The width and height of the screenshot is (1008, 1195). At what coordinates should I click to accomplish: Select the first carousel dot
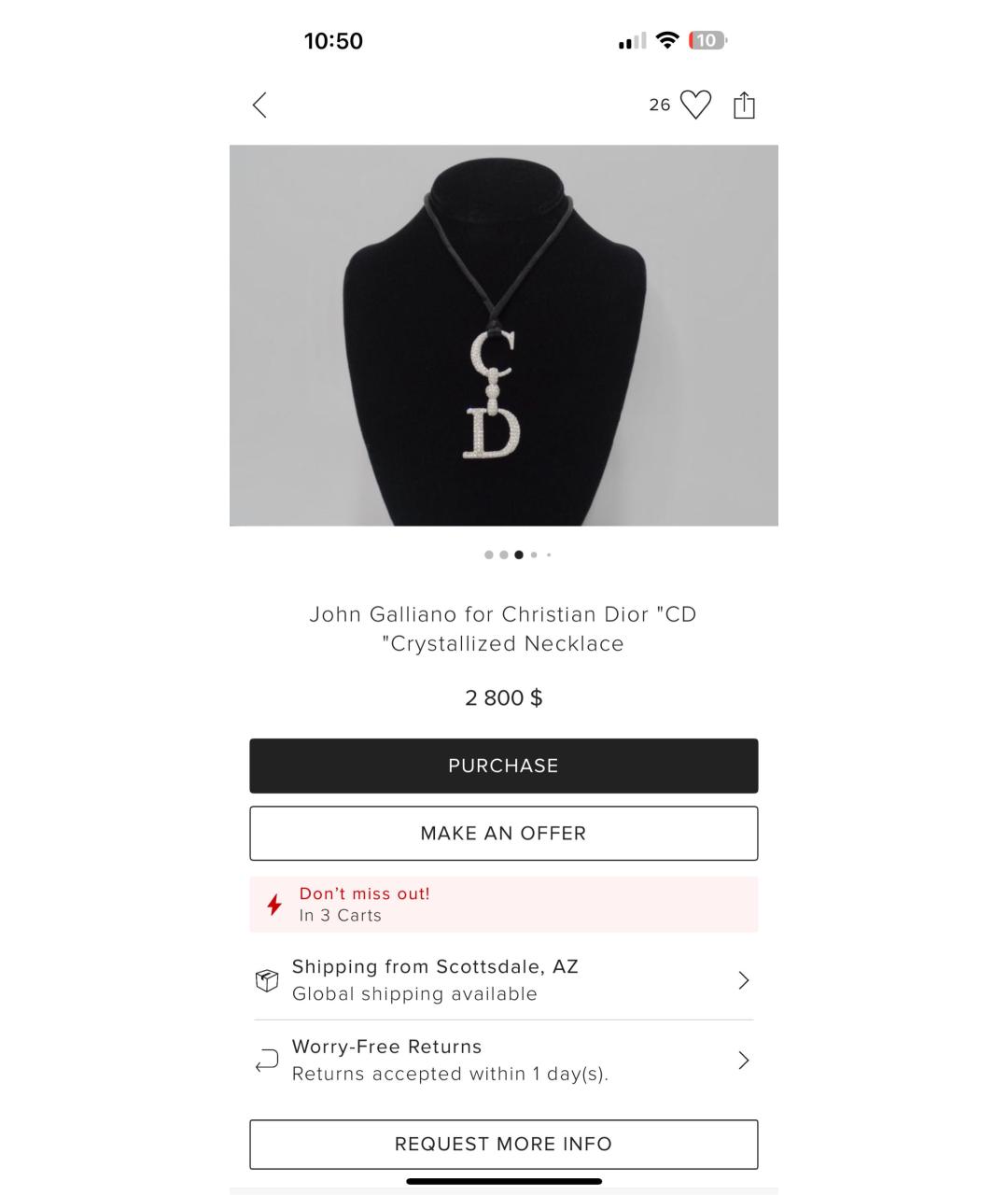(489, 555)
